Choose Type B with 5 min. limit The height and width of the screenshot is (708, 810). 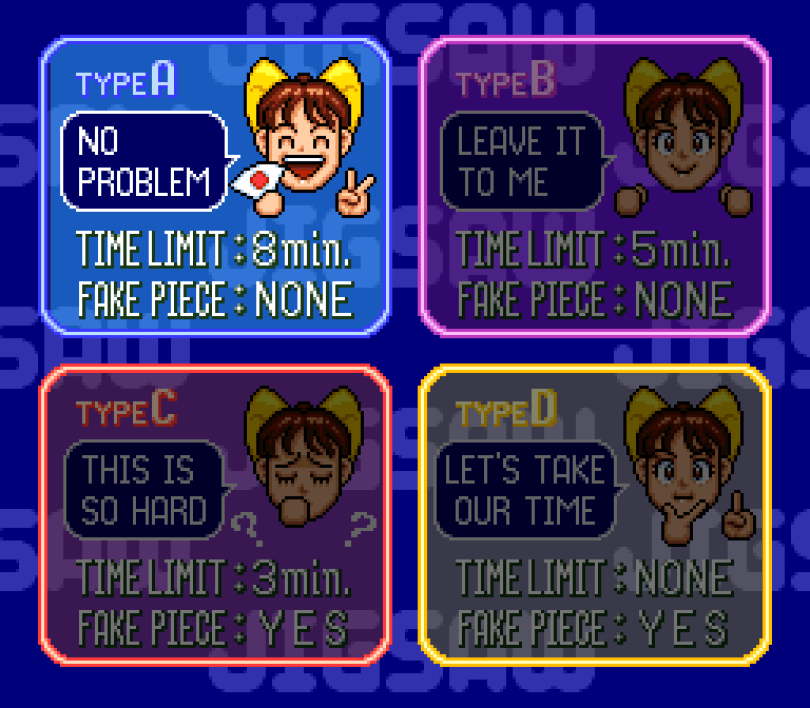pos(595,186)
